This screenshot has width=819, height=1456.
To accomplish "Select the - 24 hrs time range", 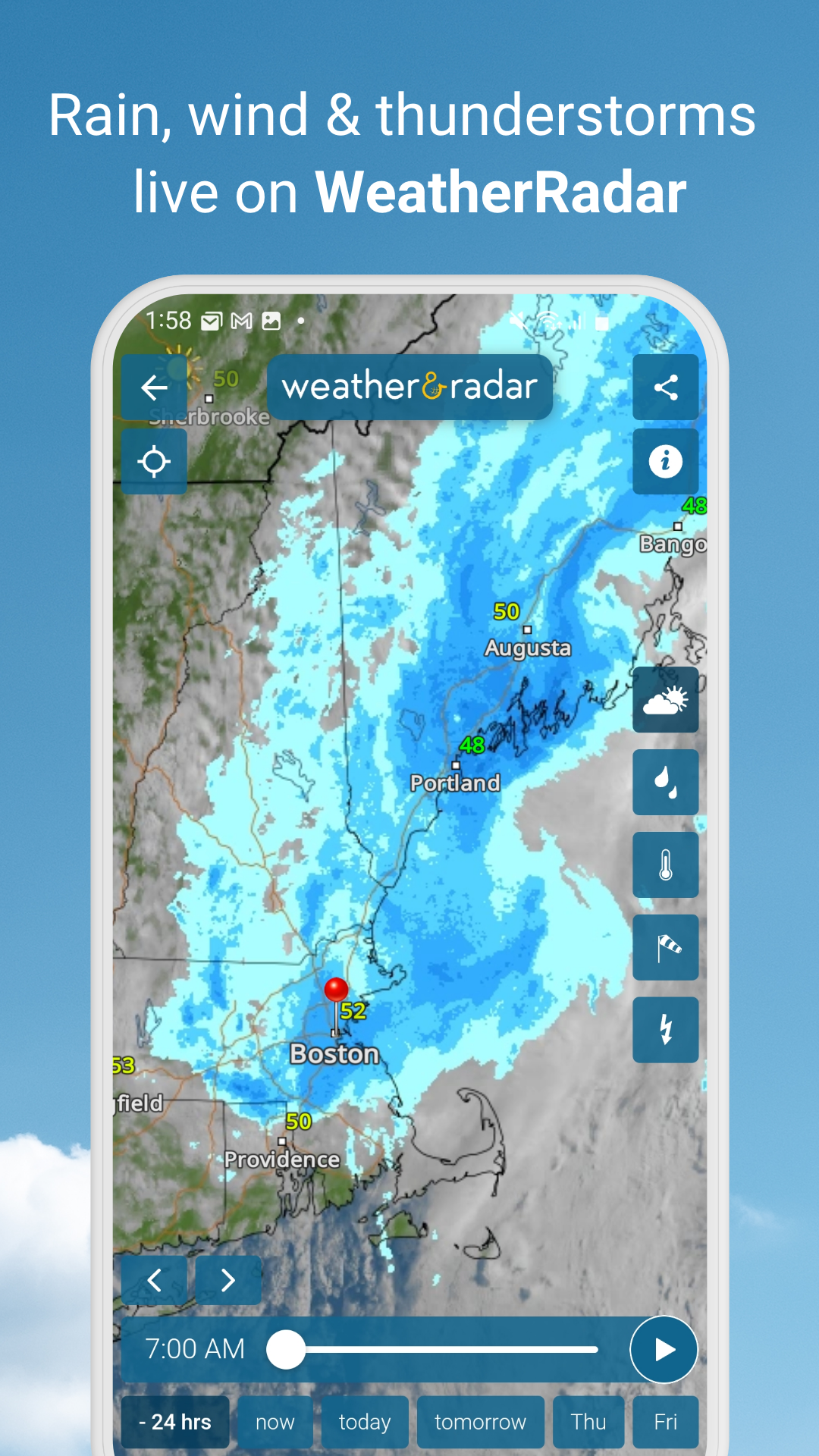I will (174, 1422).
